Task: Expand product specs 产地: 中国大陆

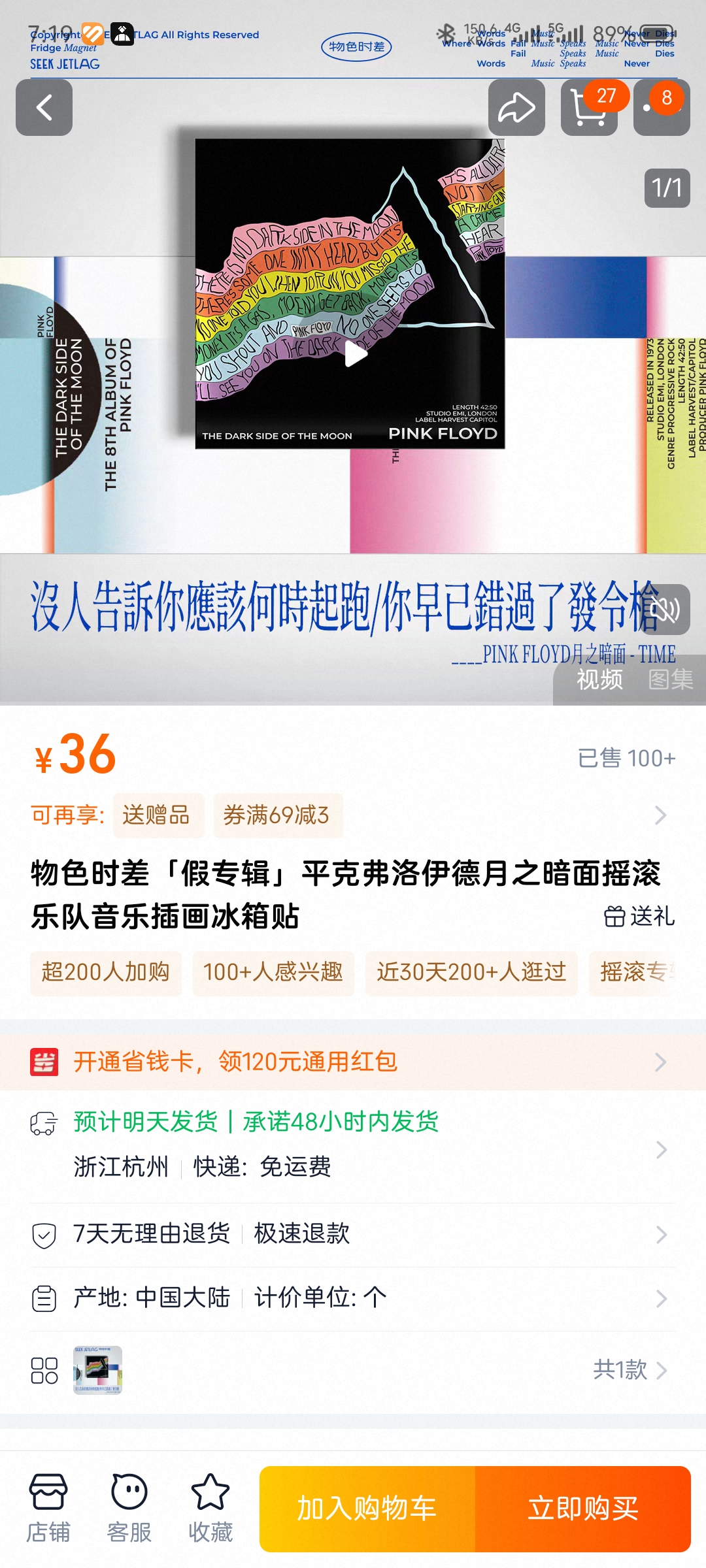Action: [353, 1298]
